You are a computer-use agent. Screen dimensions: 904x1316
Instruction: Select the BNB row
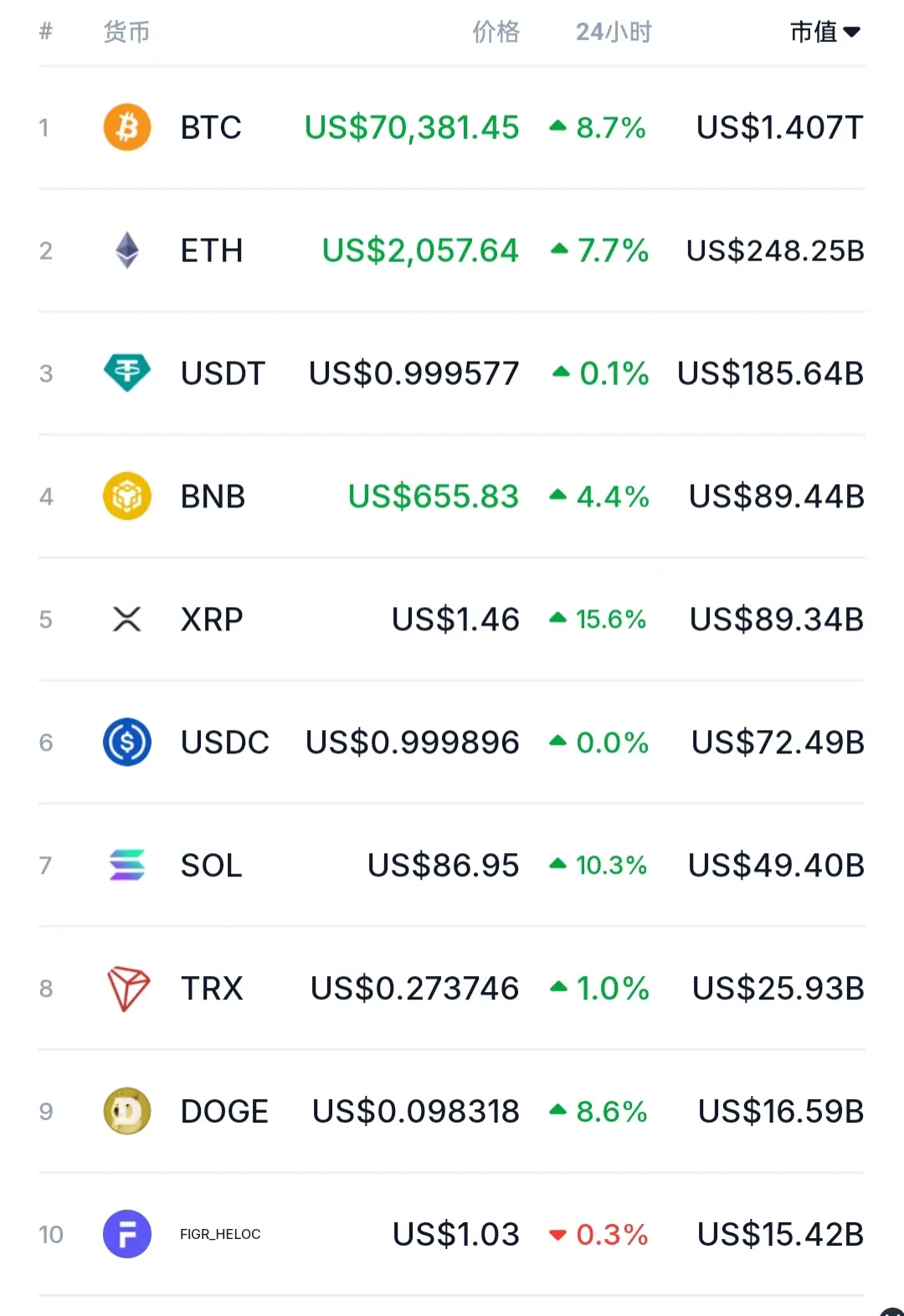[213, 496]
